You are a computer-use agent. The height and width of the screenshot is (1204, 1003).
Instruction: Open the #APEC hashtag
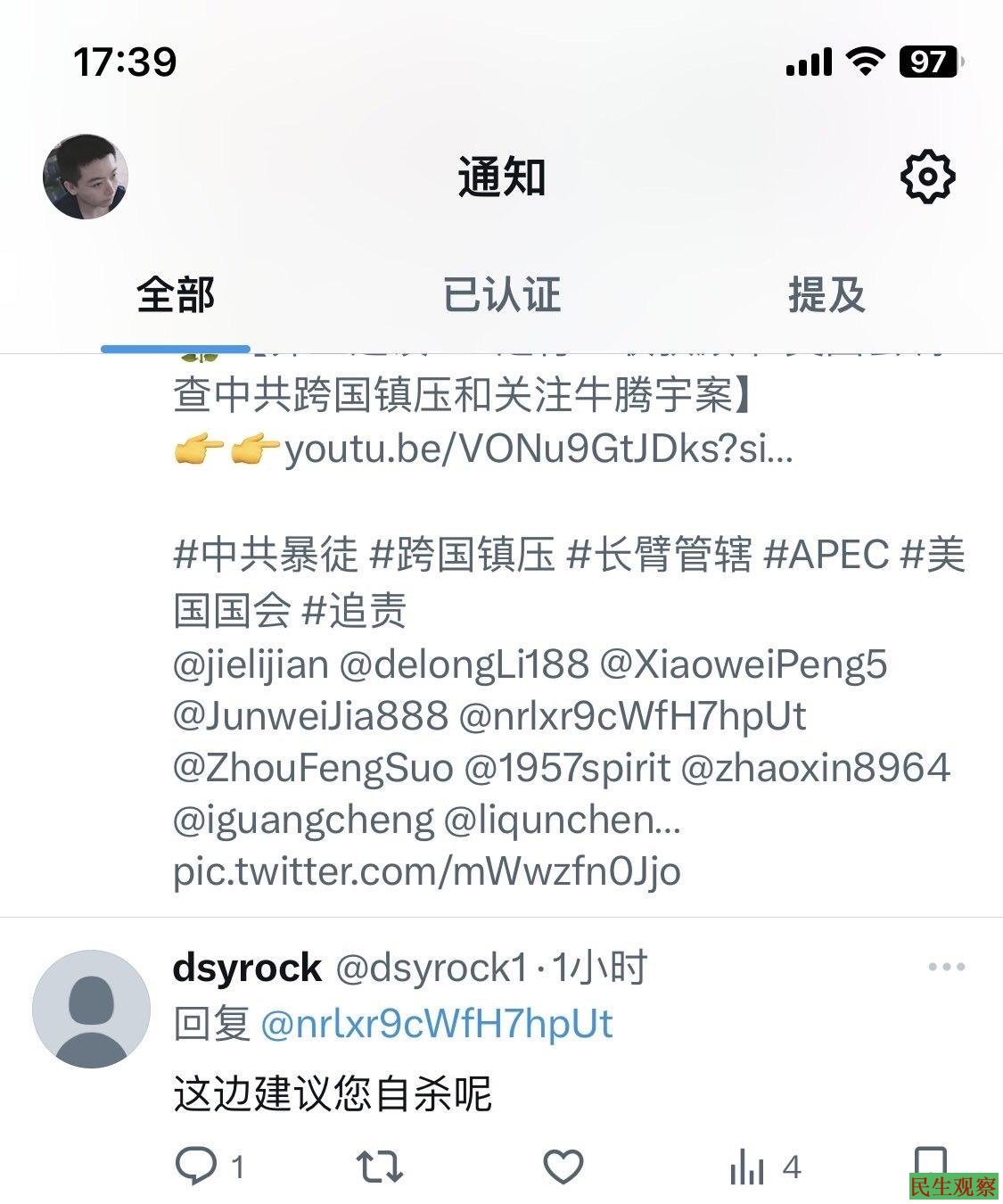coord(826,556)
